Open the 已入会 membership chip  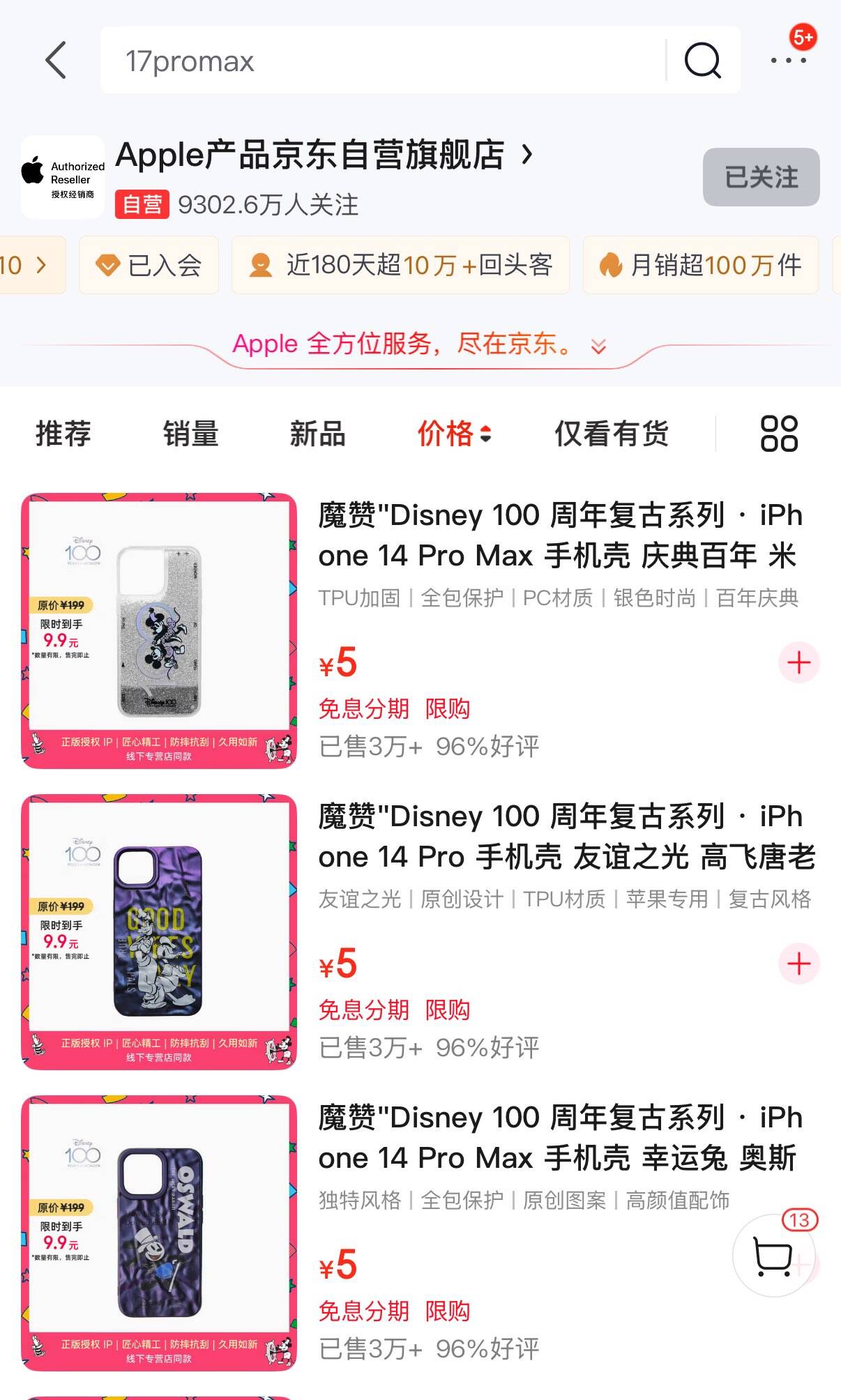[x=149, y=266]
